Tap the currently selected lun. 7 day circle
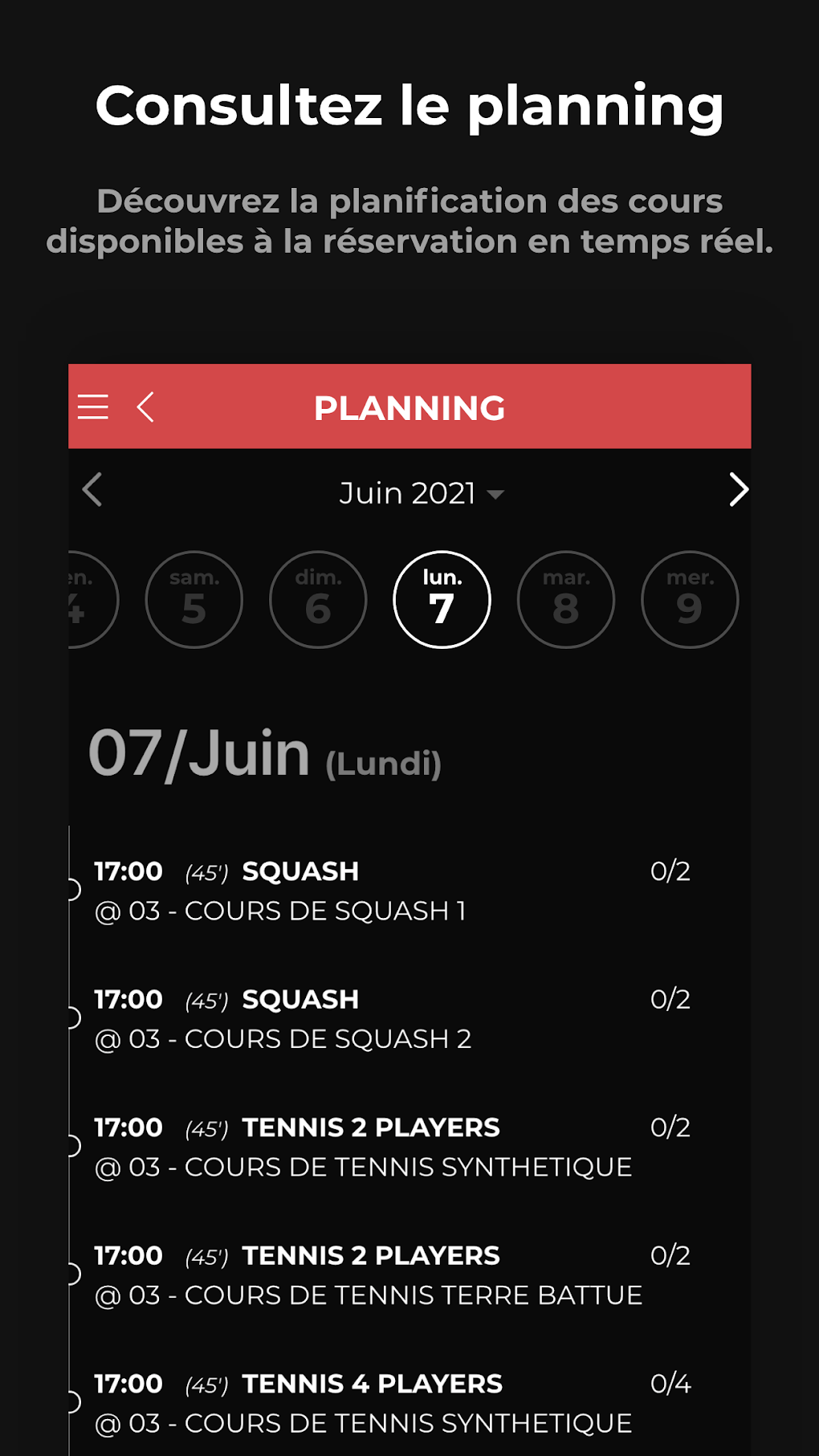 [x=442, y=599]
